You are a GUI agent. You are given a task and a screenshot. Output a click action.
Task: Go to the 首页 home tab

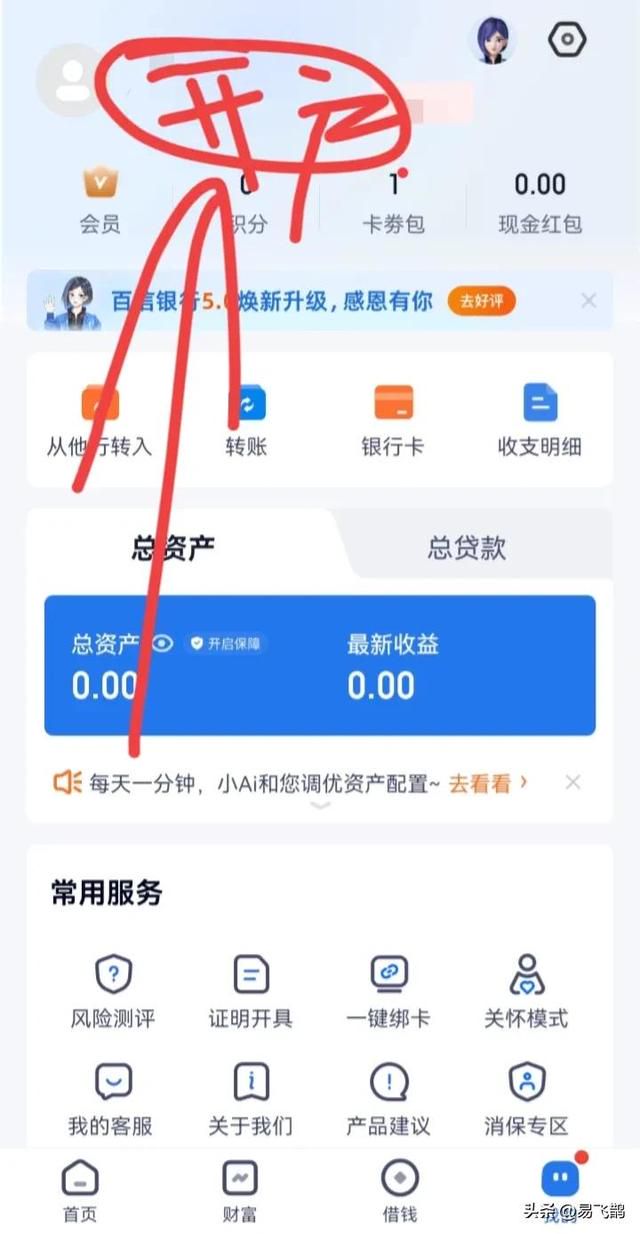[x=80, y=1192]
